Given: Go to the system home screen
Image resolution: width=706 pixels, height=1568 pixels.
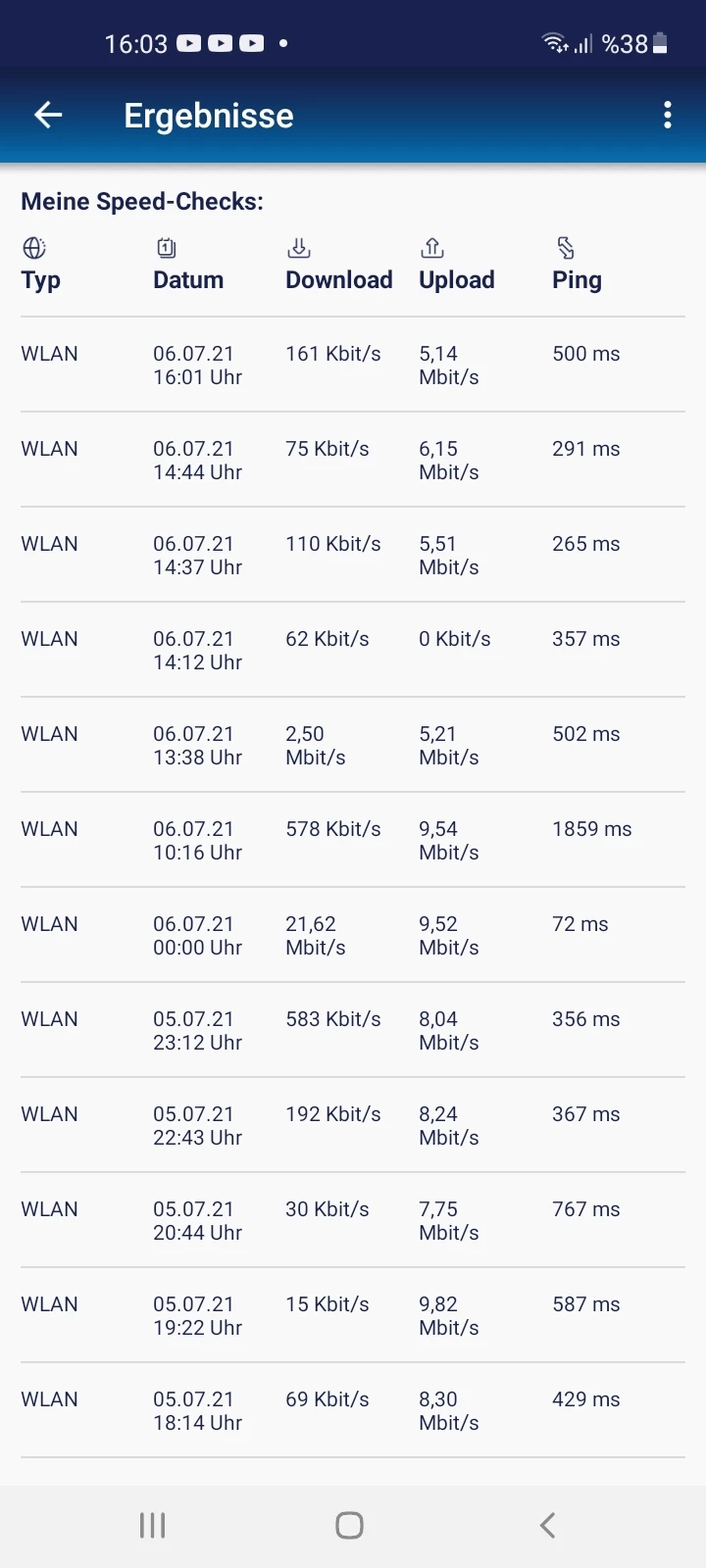Looking at the screenshot, I should 349,1525.
